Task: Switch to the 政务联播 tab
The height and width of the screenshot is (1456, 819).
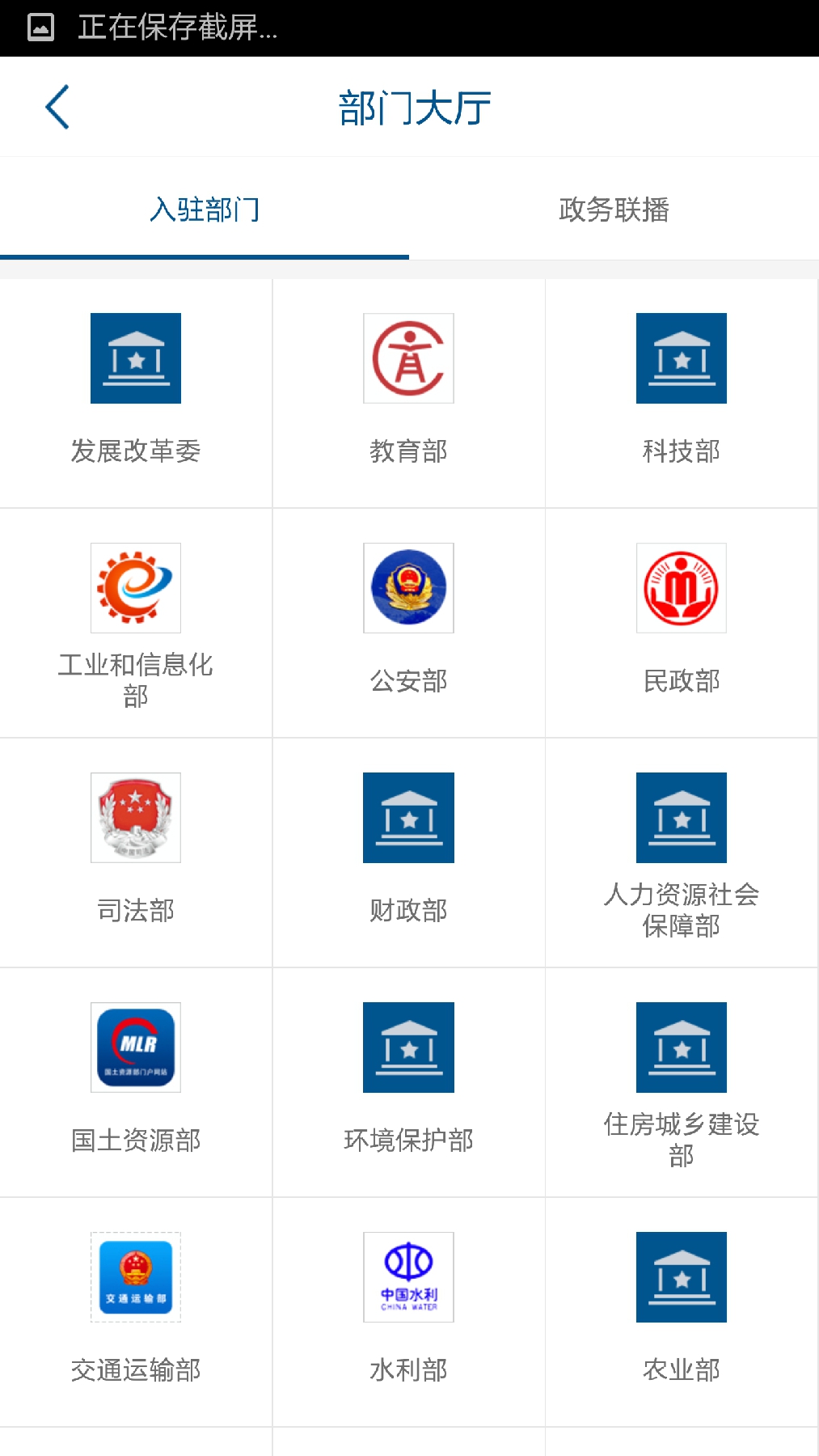Action: coord(614,210)
